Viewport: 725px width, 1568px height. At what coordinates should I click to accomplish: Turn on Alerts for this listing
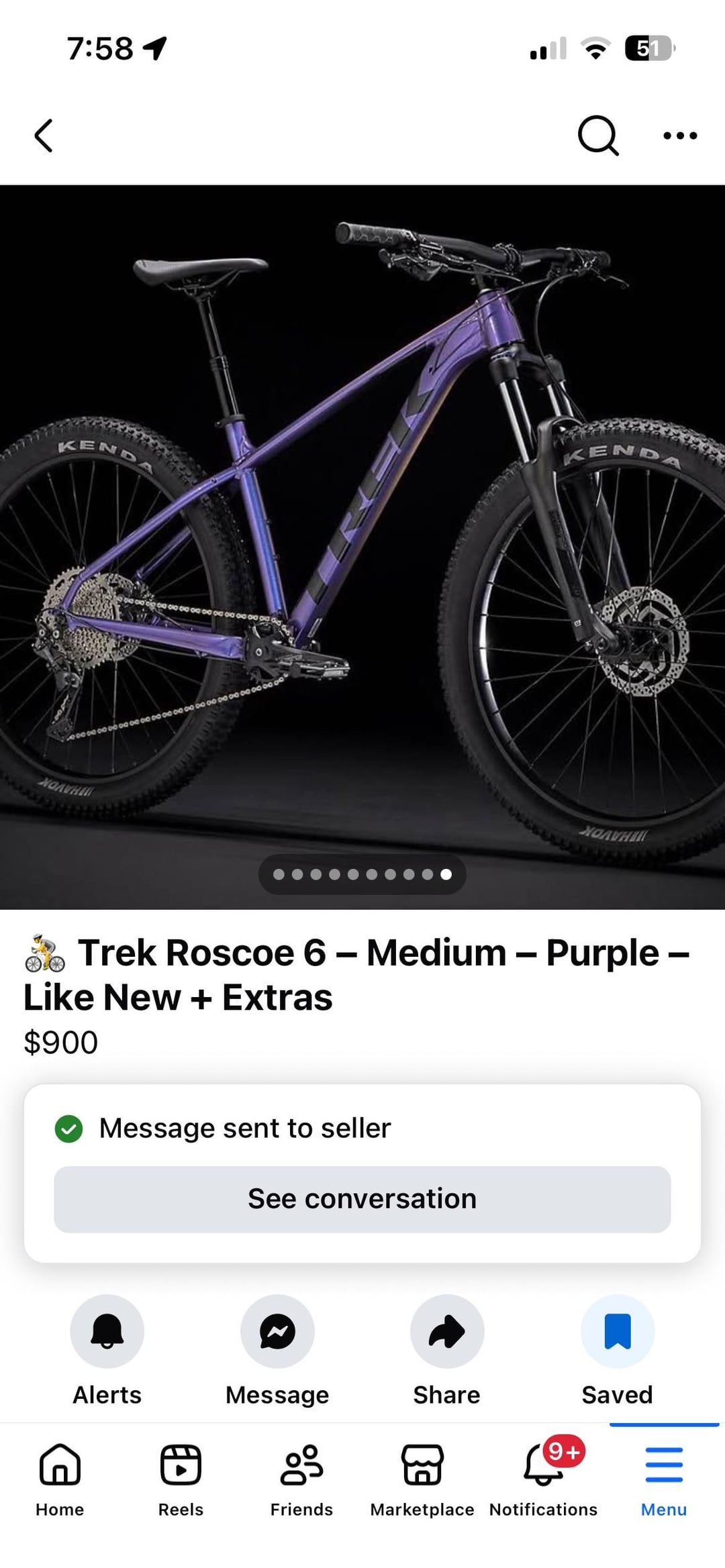[107, 1331]
